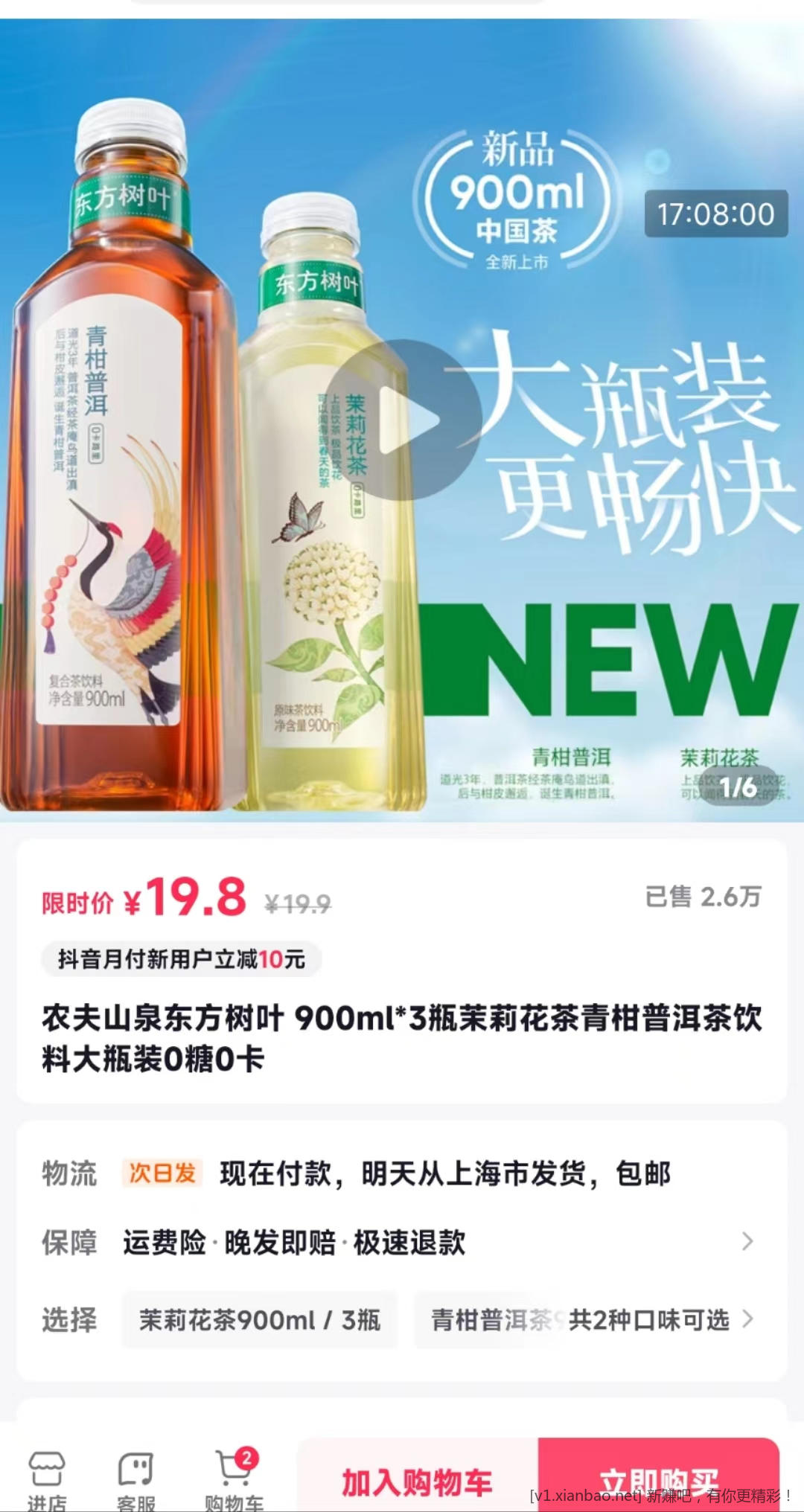Tap 加入购物车 to add item
This screenshot has height=1512, width=804.
pos(417,1482)
